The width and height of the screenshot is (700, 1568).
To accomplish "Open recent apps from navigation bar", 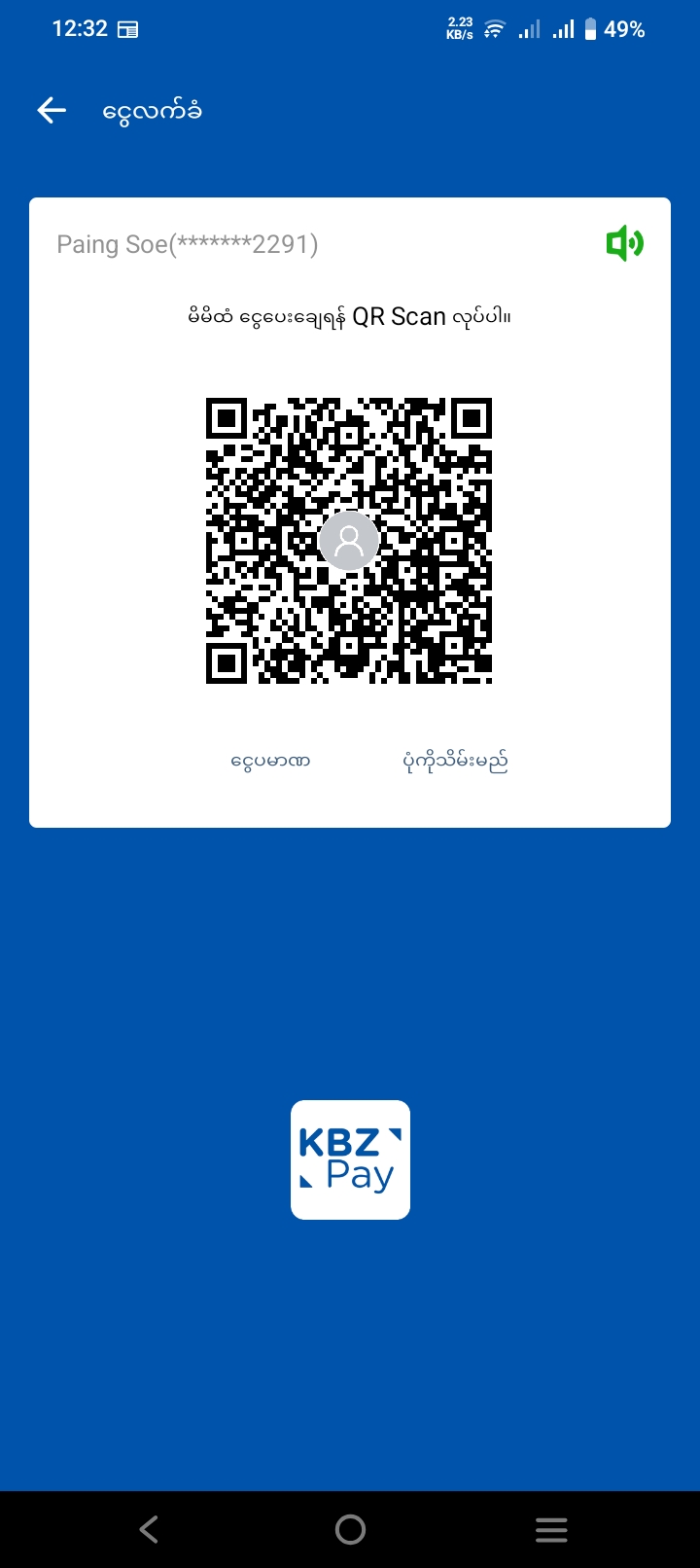I will (551, 1529).
